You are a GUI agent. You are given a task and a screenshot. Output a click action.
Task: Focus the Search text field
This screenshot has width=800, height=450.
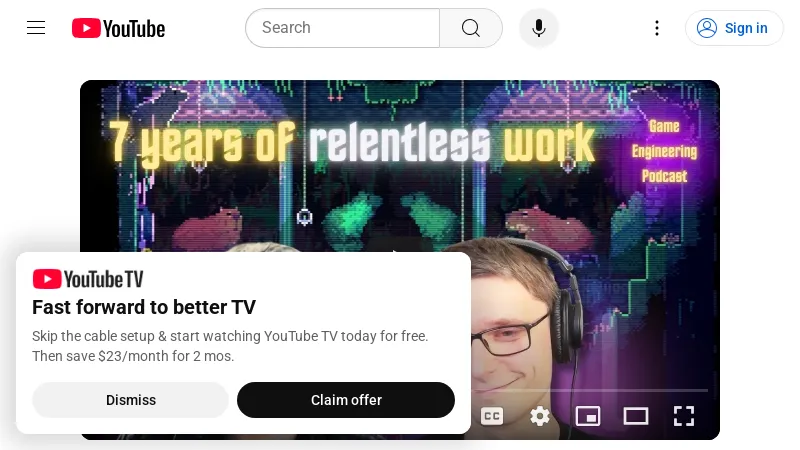tap(340, 28)
